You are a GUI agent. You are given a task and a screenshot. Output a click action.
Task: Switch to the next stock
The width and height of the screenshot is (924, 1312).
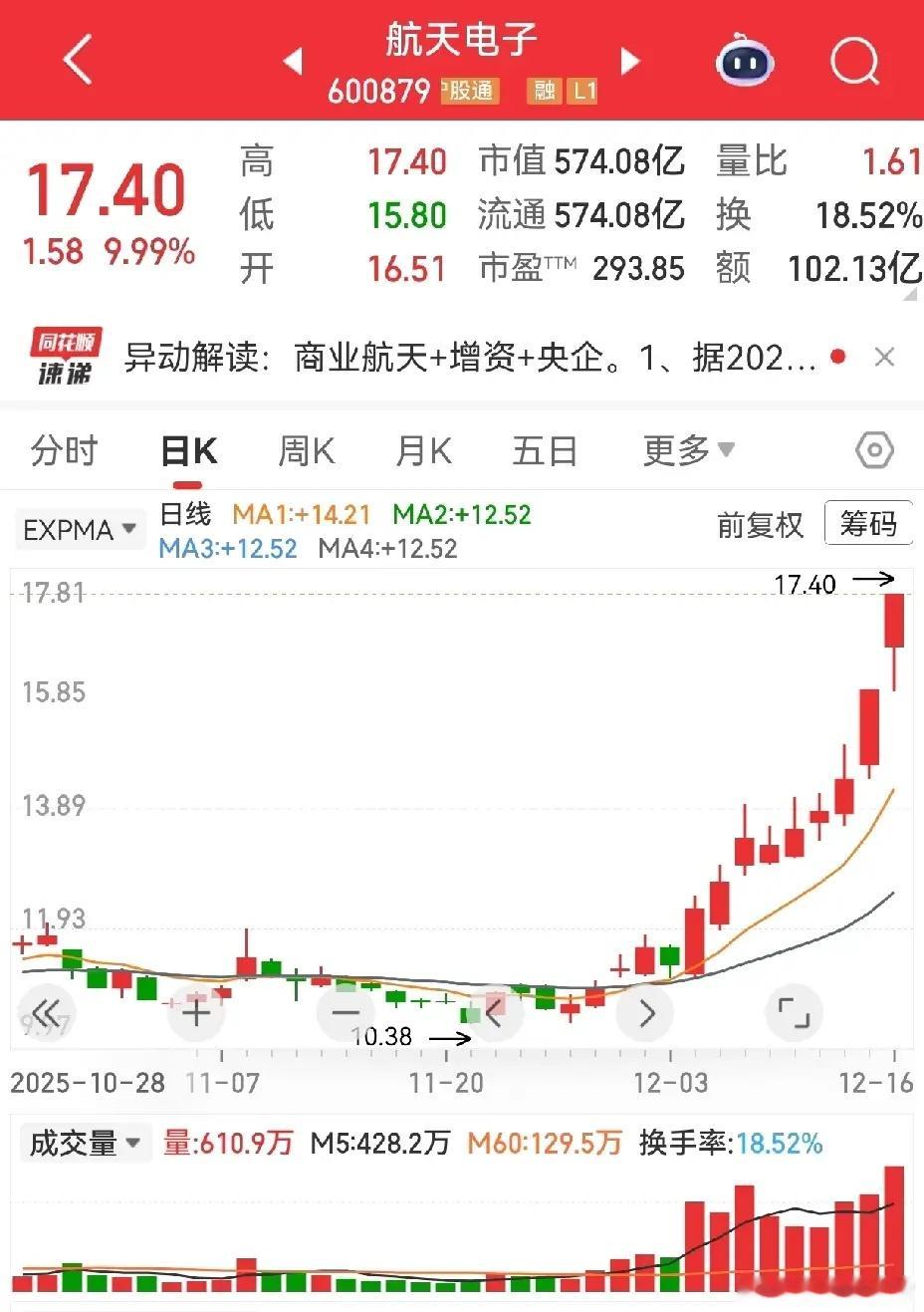[629, 61]
